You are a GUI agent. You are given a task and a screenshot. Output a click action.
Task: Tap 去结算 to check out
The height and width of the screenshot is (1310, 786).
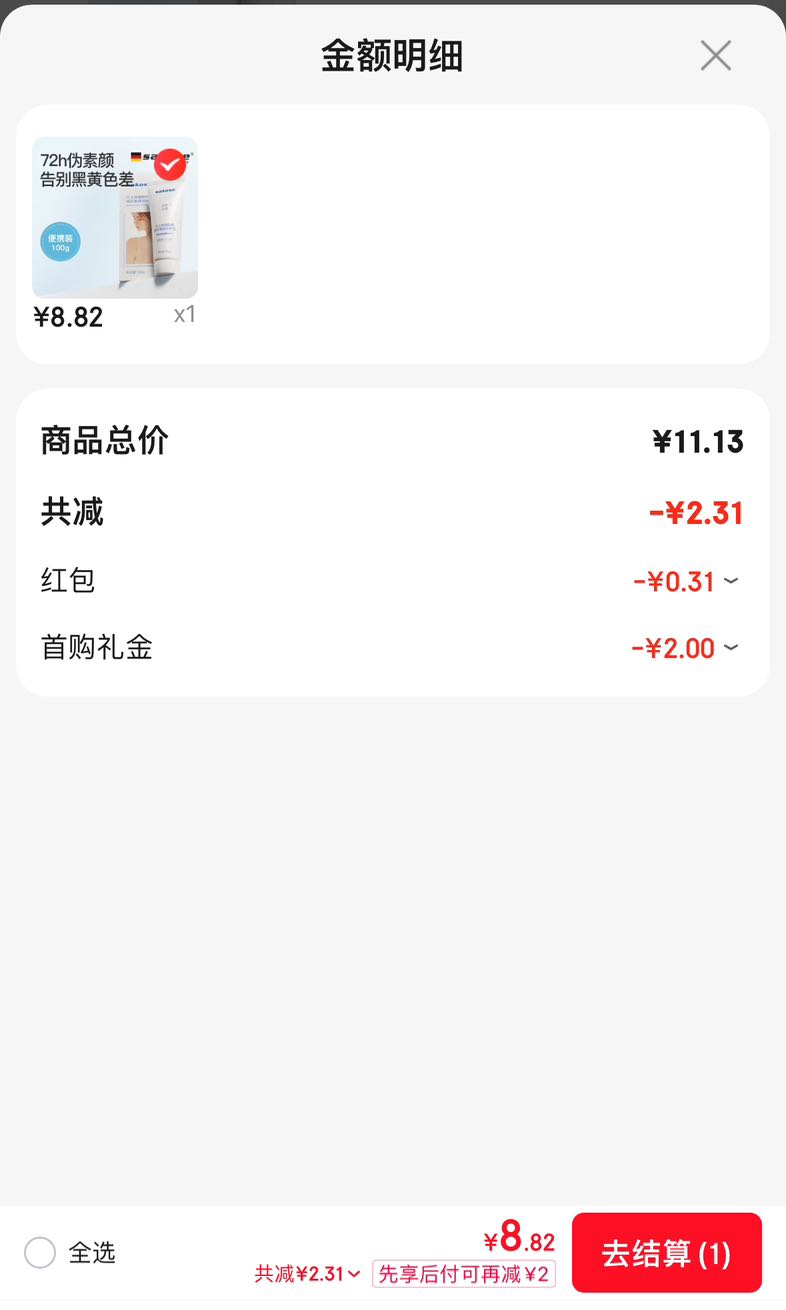[x=667, y=1253]
